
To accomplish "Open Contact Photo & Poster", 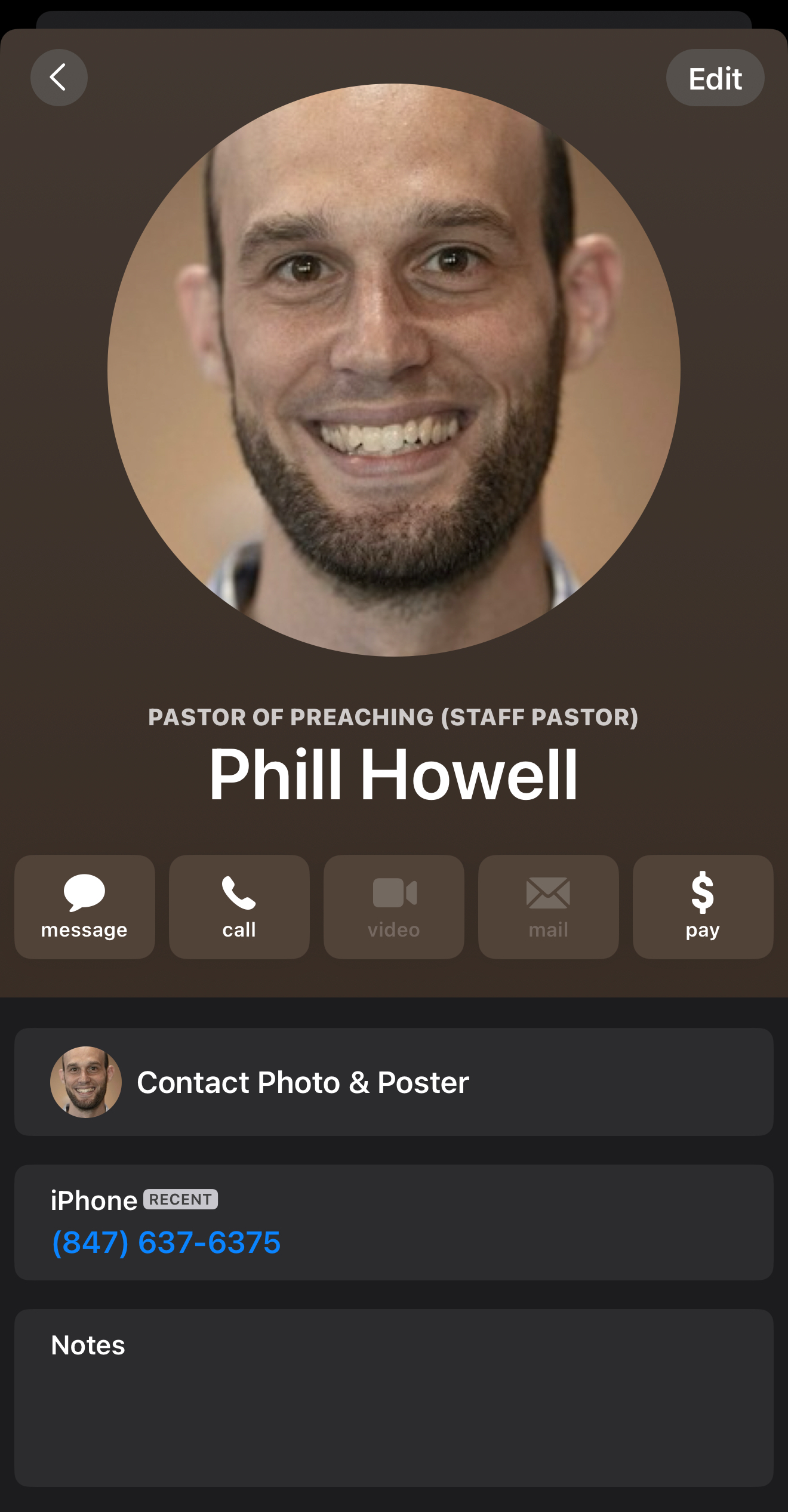I will tap(393, 1082).
